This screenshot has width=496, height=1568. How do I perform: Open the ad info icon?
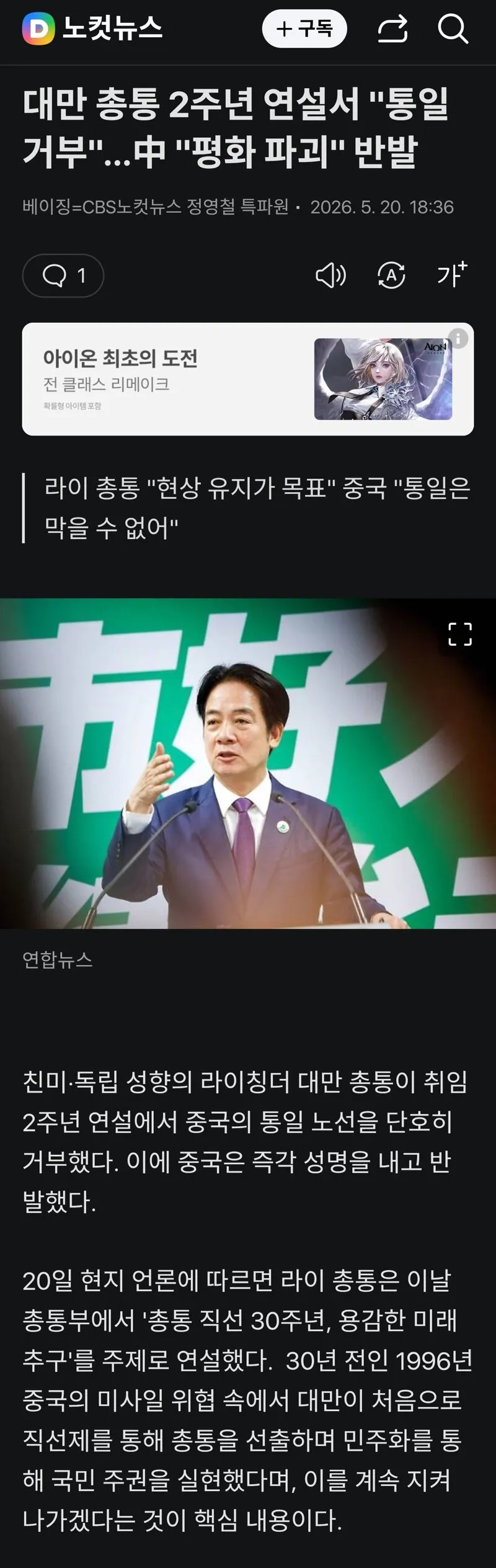(458, 338)
